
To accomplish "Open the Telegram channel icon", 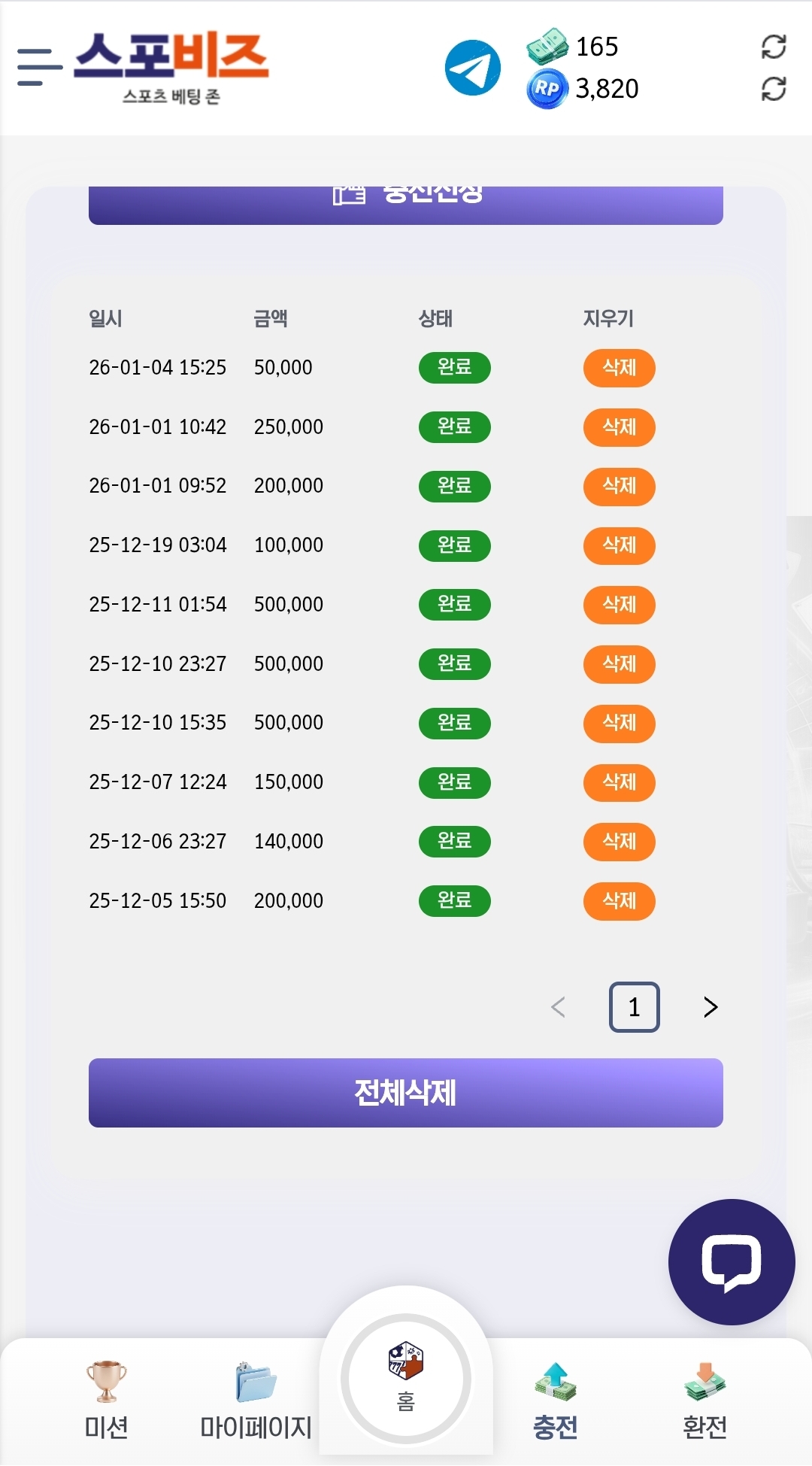I will click(x=473, y=68).
